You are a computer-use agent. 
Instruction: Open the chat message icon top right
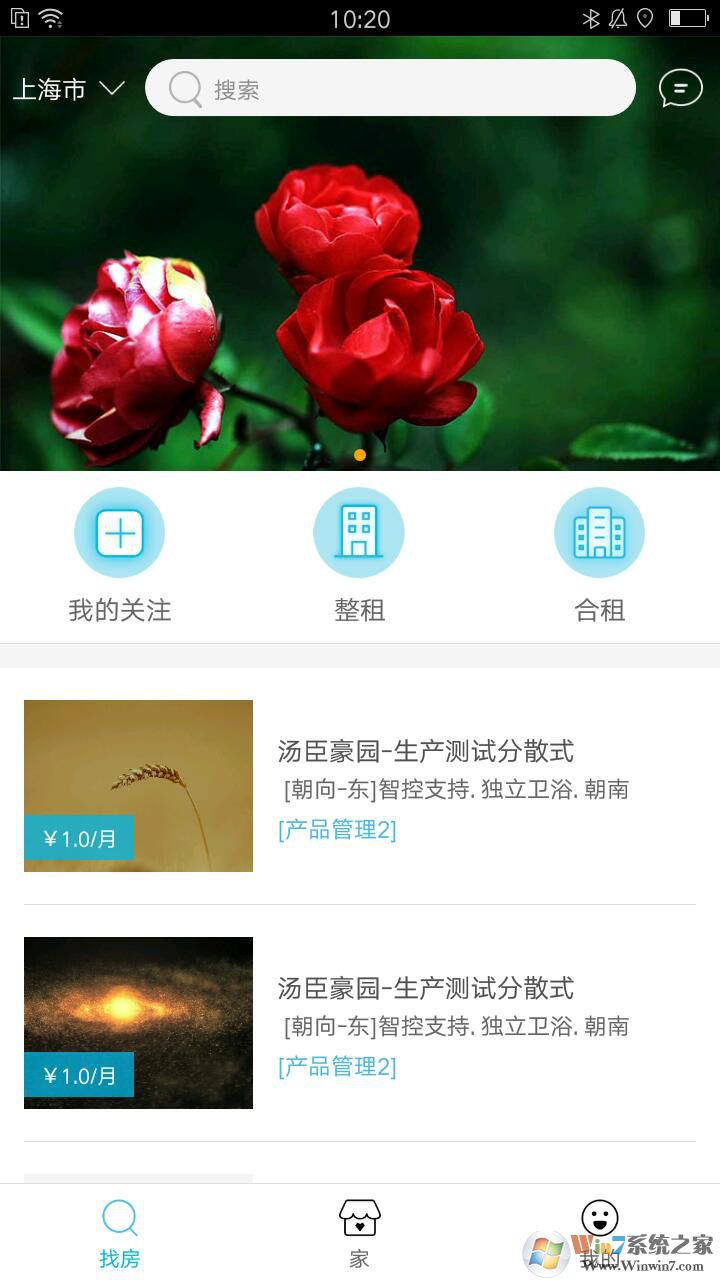681,87
